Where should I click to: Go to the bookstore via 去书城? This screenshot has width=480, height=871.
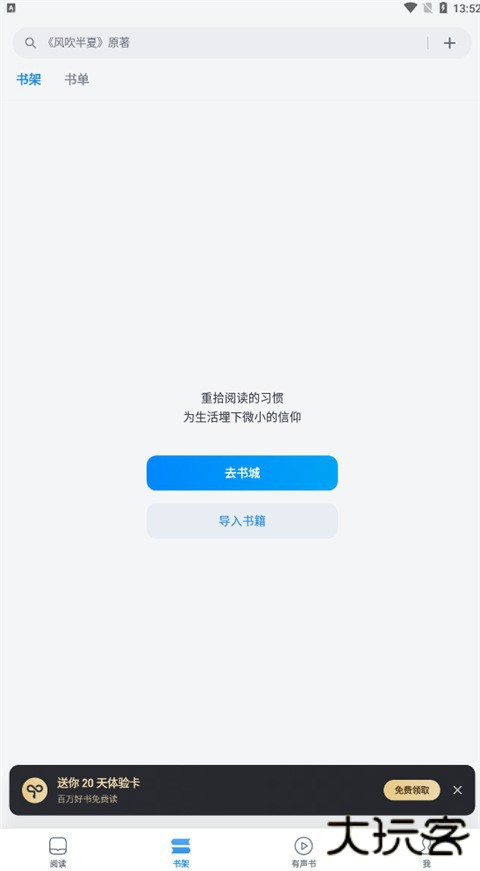click(x=242, y=473)
